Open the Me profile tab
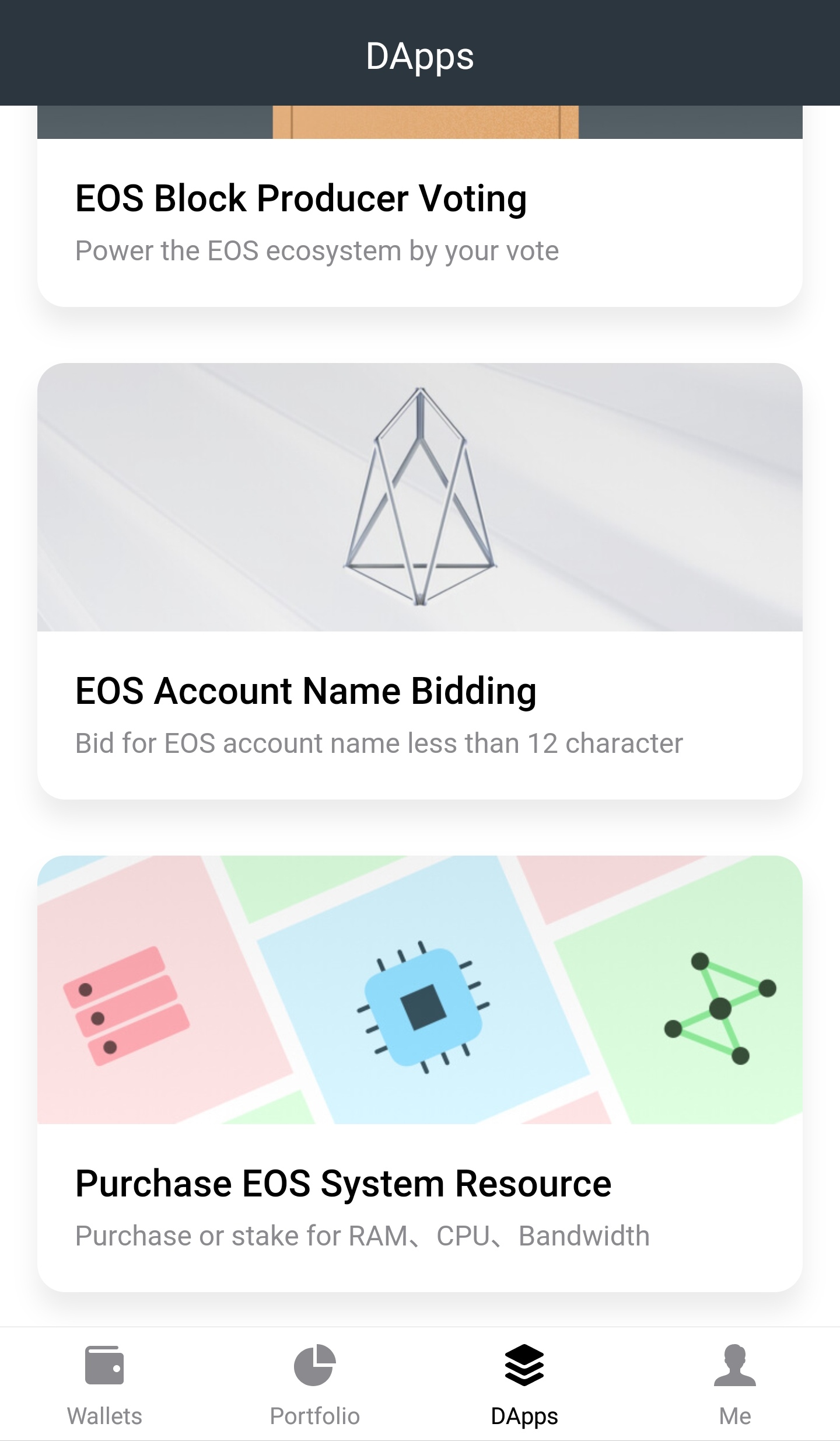This screenshot has width=840, height=1441. click(734, 1383)
